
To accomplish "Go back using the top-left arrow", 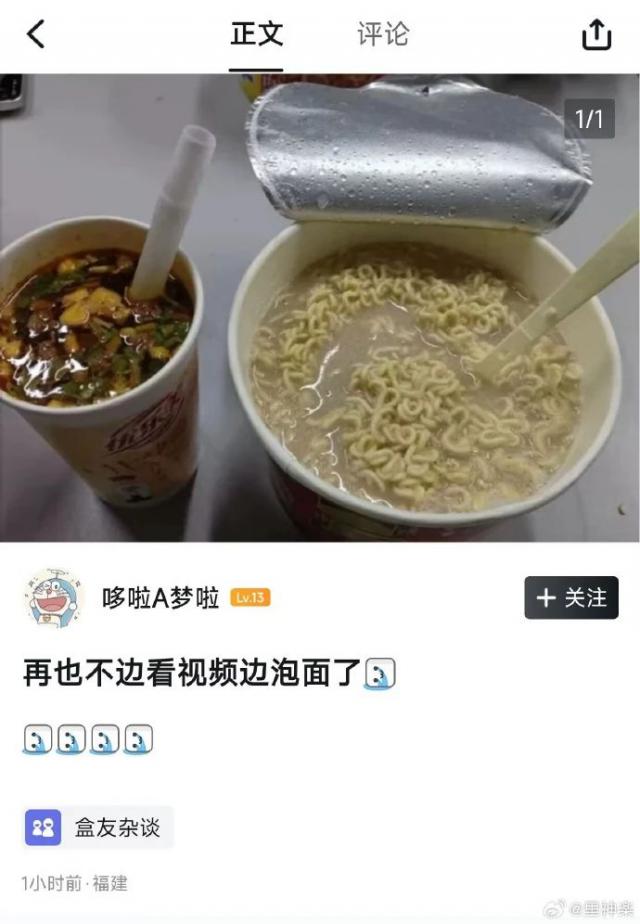I will pyautogui.click(x=36, y=35).
